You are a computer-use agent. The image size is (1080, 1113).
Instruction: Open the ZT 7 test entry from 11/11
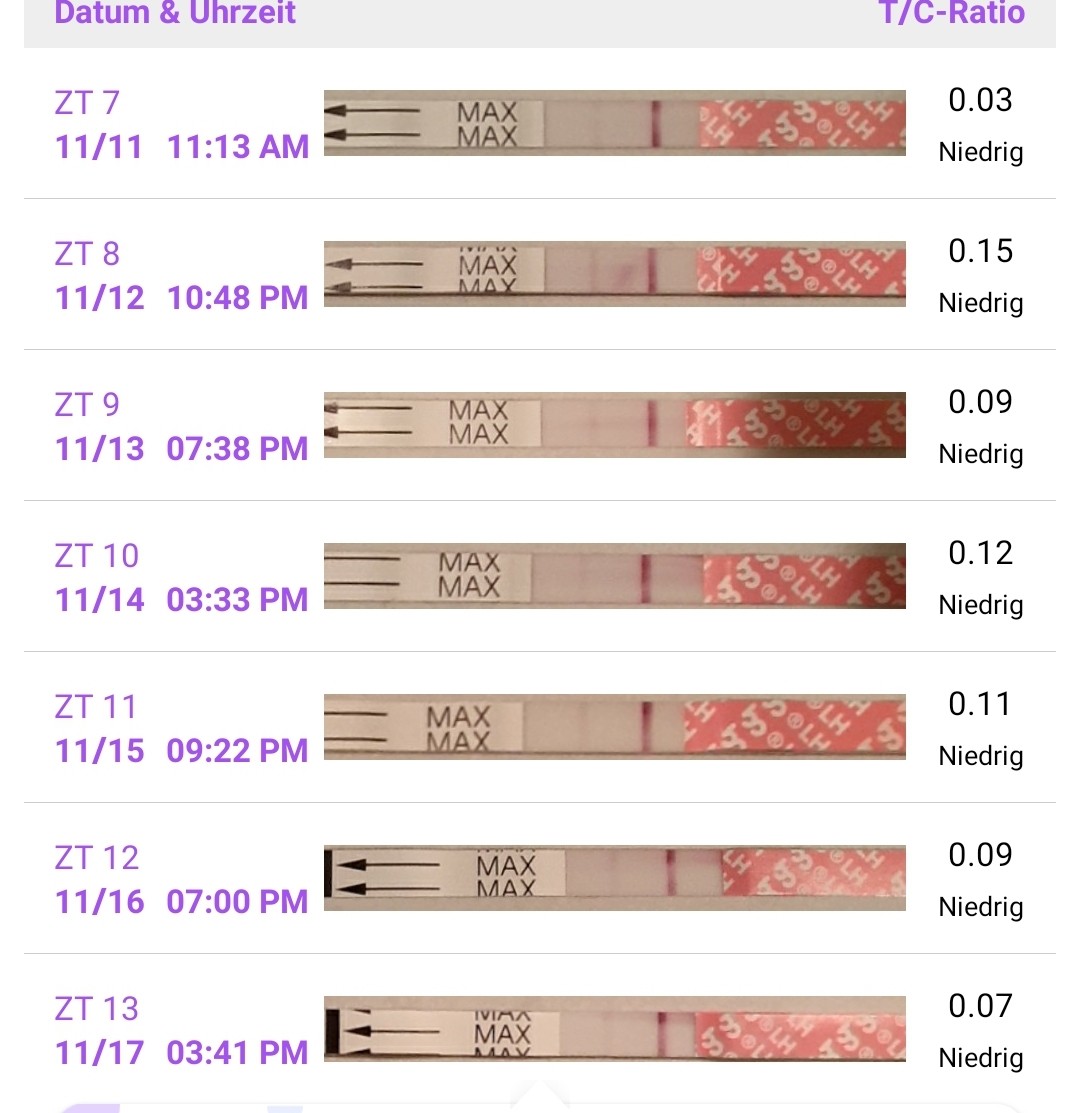pos(181,125)
